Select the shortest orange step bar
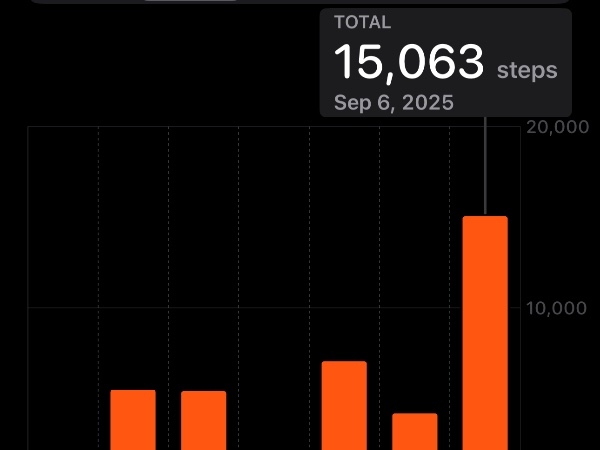The width and height of the screenshot is (600, 450). [x=415, y=431]
